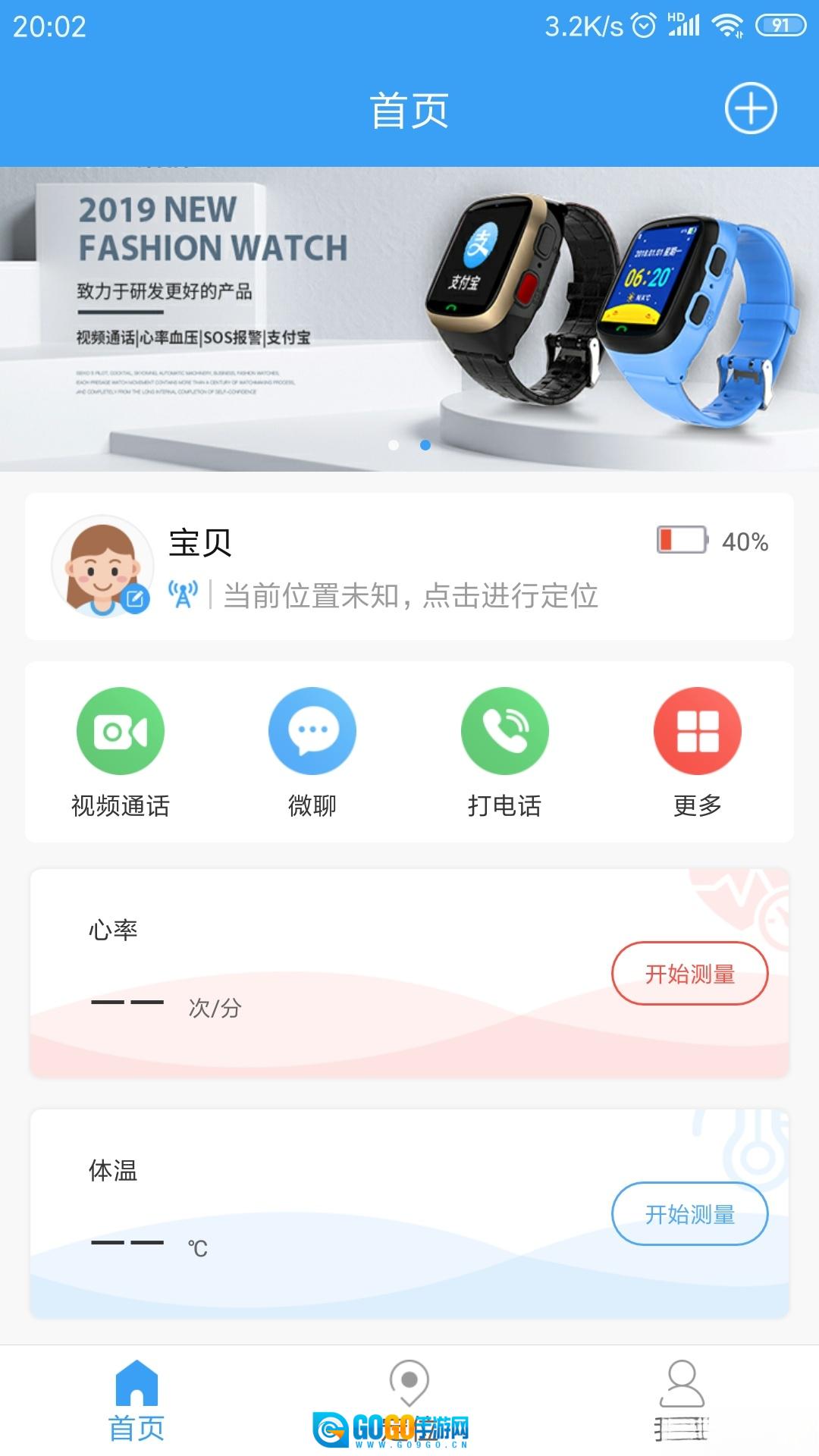Switch to the 首页 home tab

136,1401
